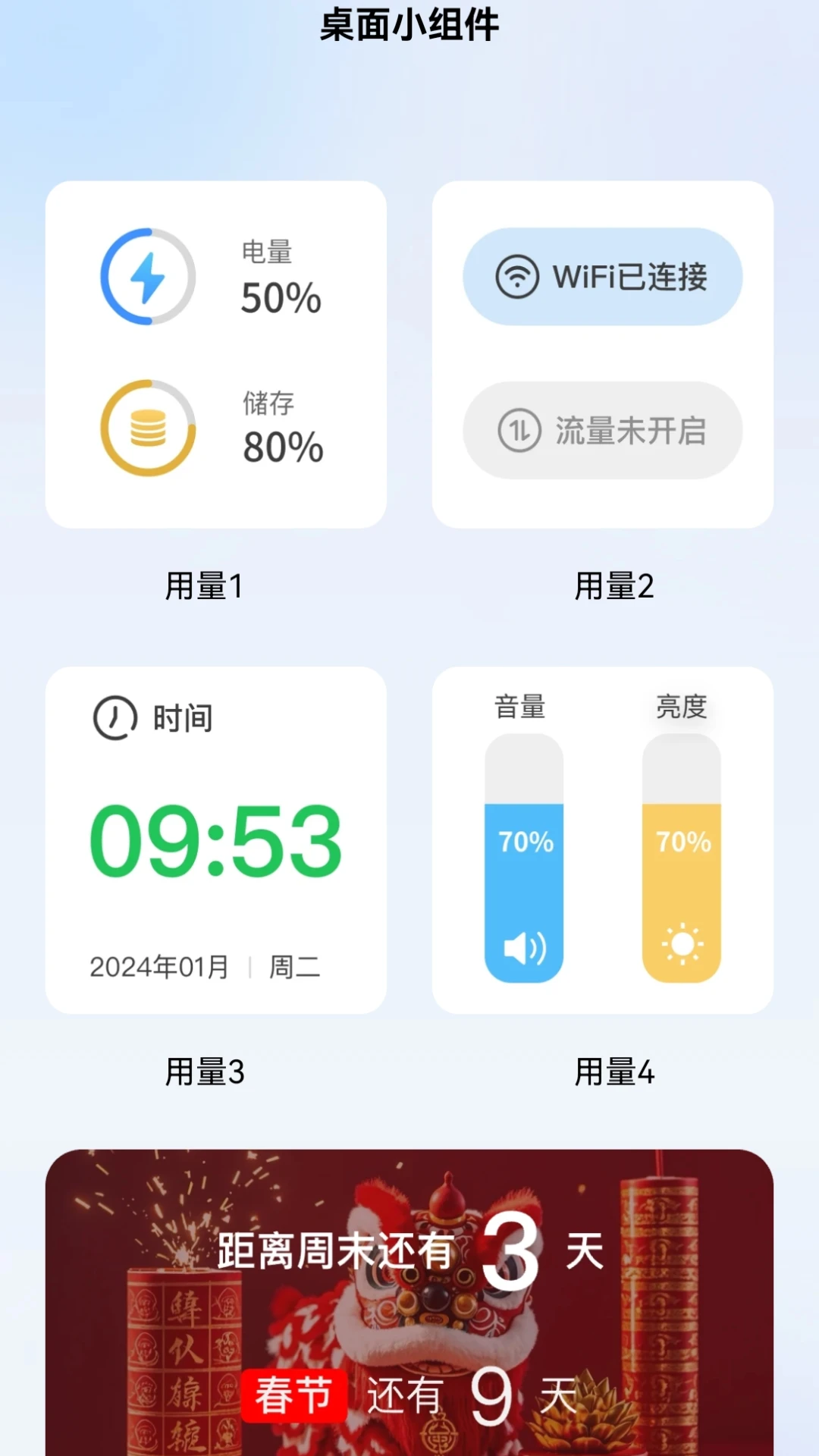Pick the 用量4 volume and brightness widget
This screenshot has width=819, height=1456.
pos(603,840)
